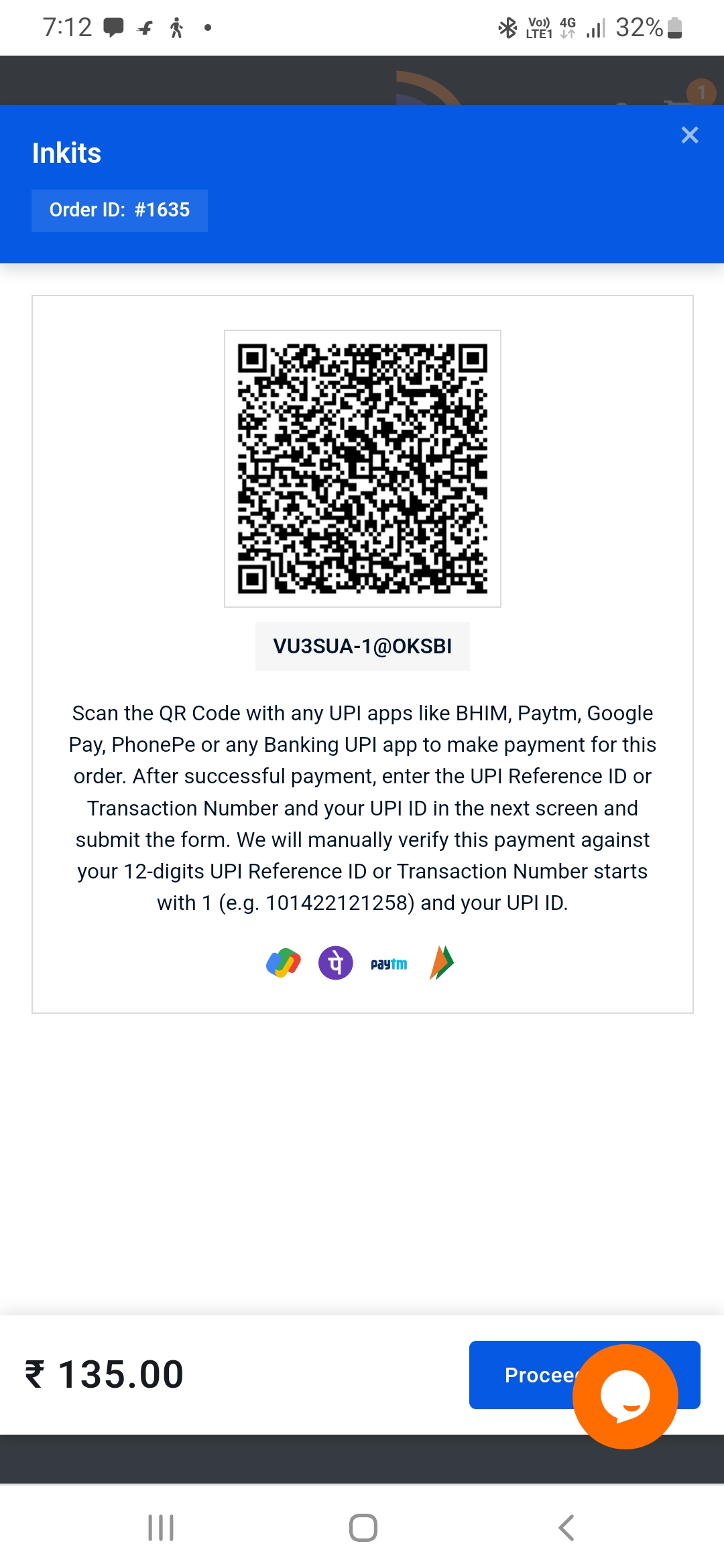Go back using the system back button

coord(566,1528)
